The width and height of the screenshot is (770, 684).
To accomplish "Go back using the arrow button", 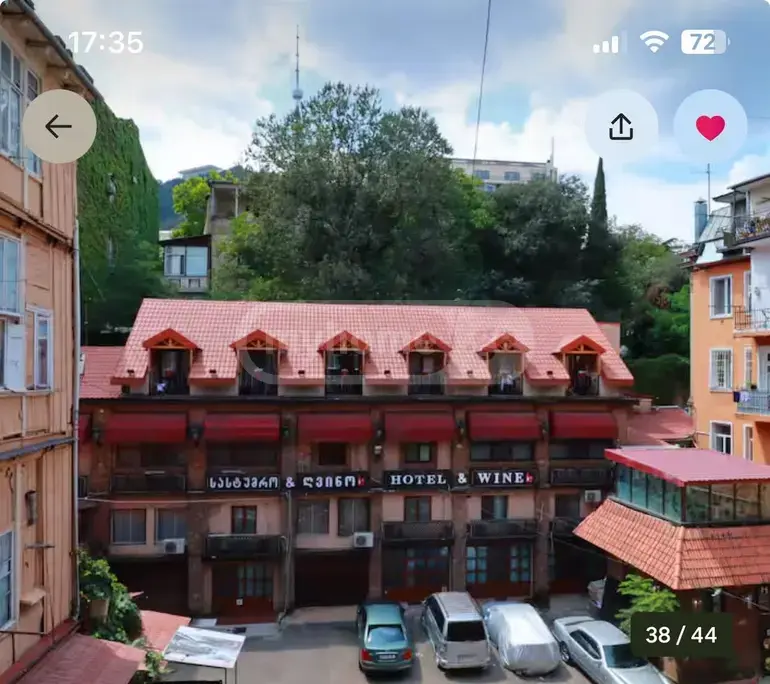I will (x=59, y=126).
